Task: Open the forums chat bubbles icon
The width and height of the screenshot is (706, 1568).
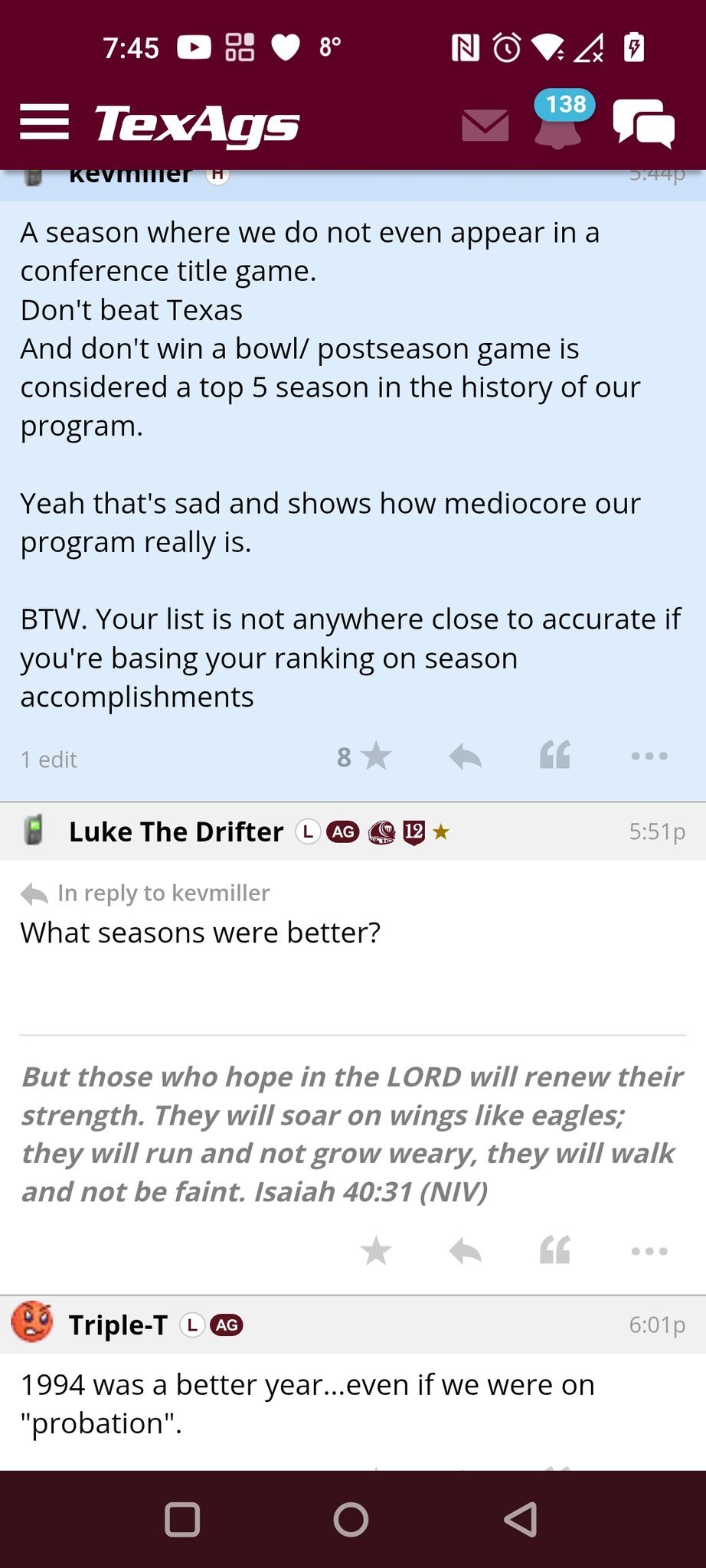Action: tap(643, 124)
